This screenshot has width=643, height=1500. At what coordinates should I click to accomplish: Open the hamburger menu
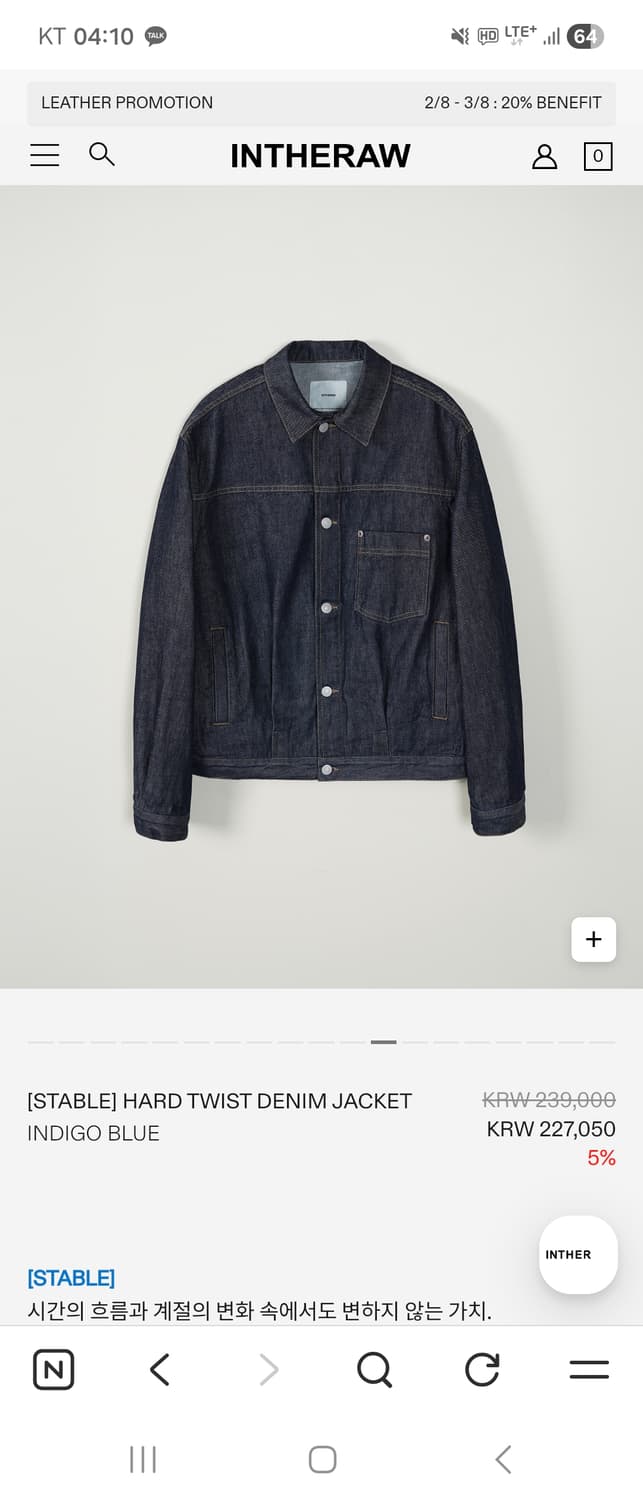(45, 155)
